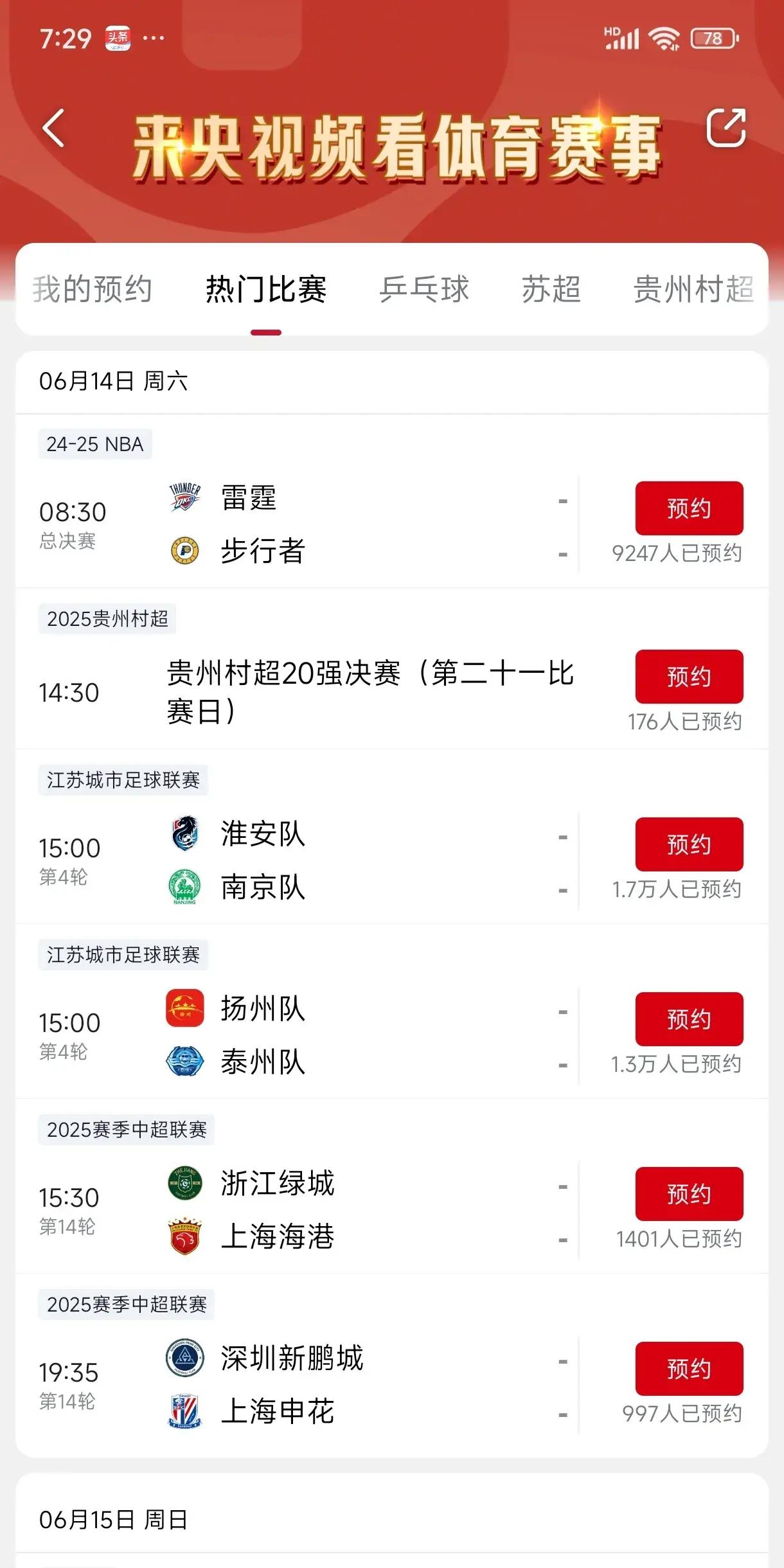Open the 苏超 tab

(x=551, y=290)
